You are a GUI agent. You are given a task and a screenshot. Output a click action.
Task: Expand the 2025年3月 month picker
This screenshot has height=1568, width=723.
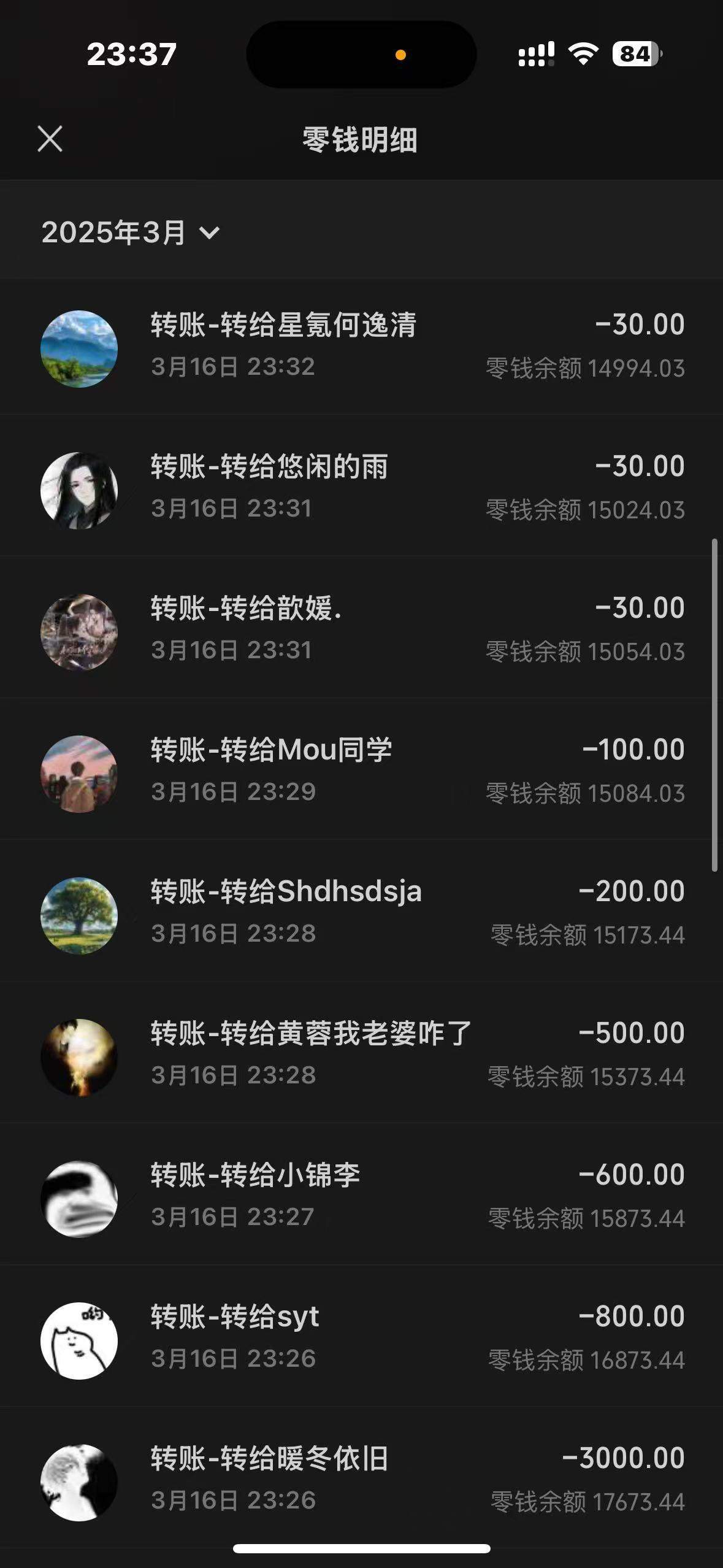(130, 233)
